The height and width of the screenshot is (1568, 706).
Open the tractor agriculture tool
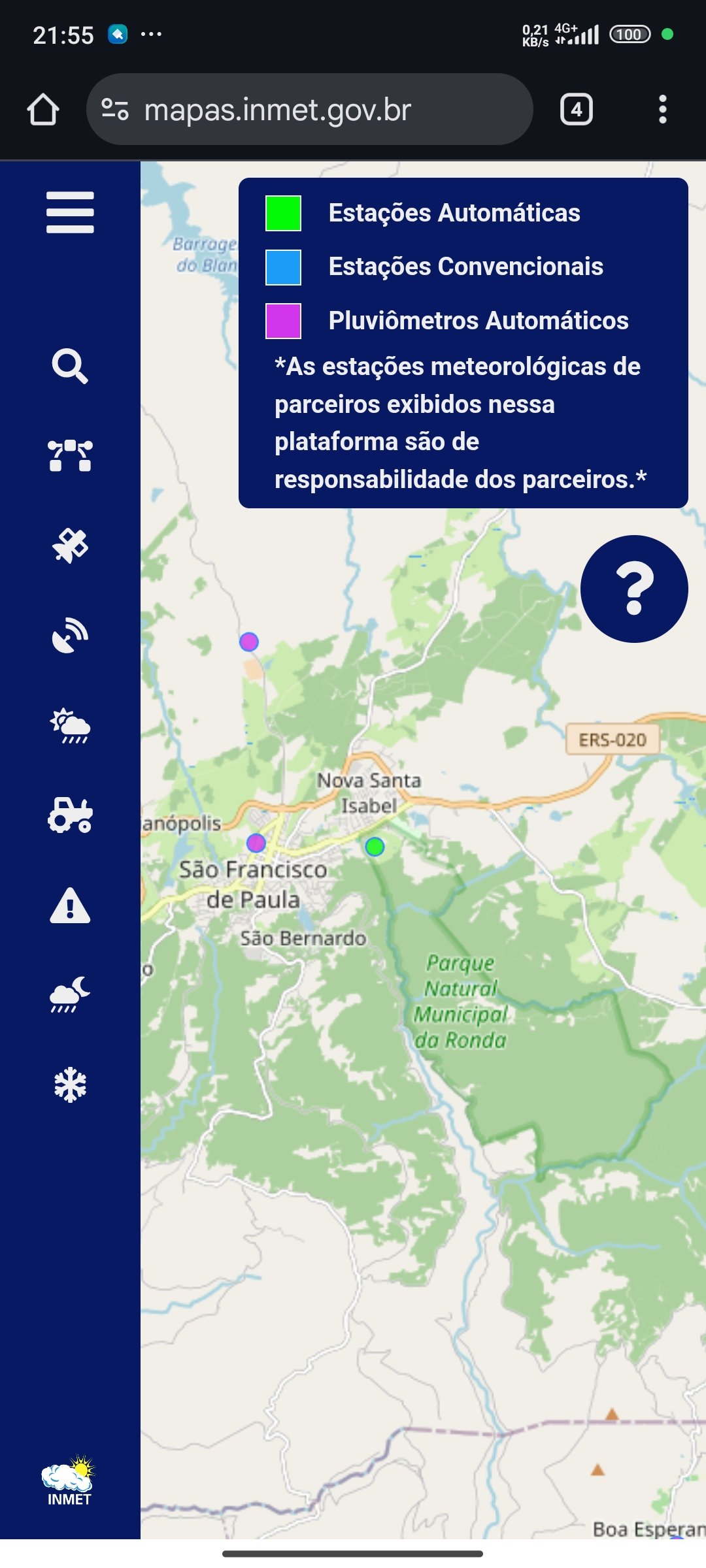pyautogui.click(x=70, y=815)
